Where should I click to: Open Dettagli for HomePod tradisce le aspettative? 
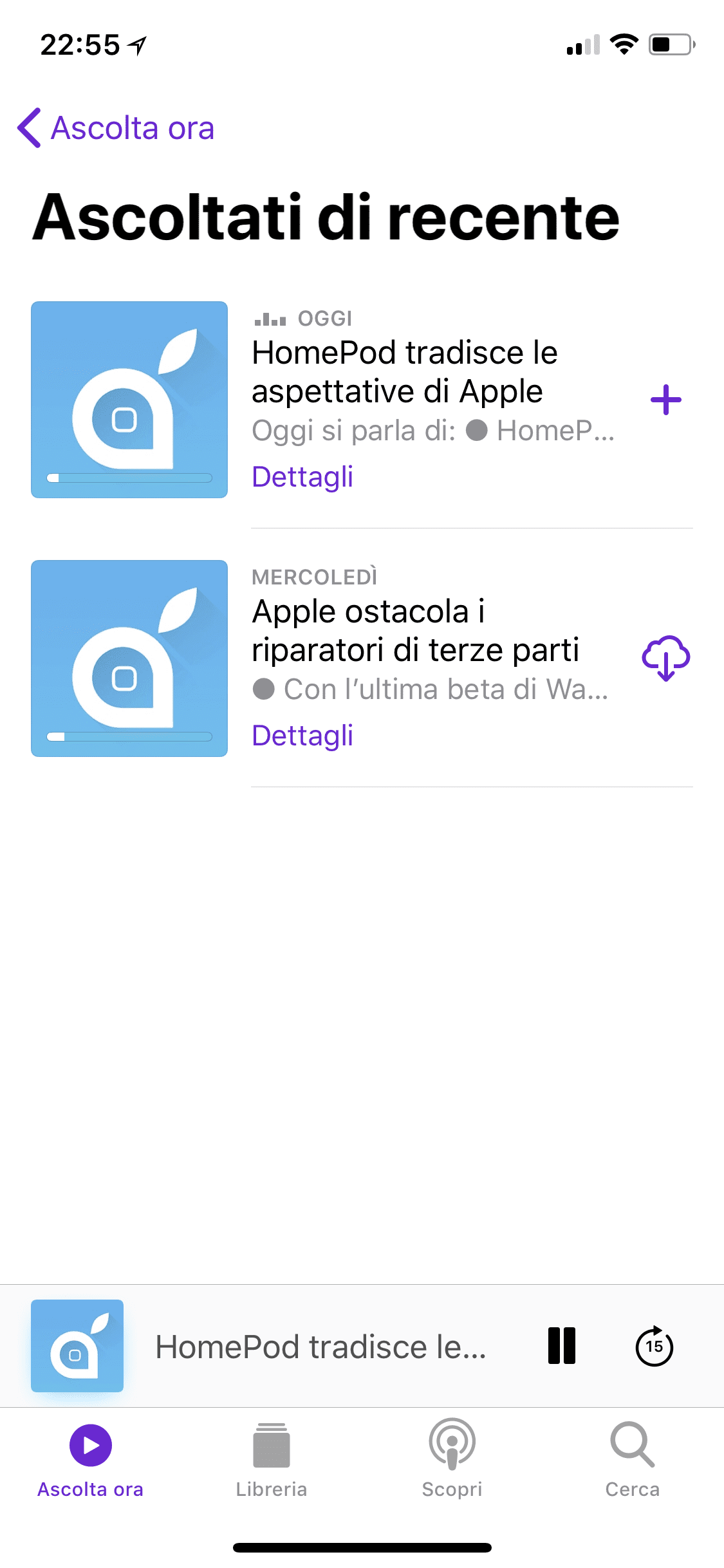tap(302, 477)
